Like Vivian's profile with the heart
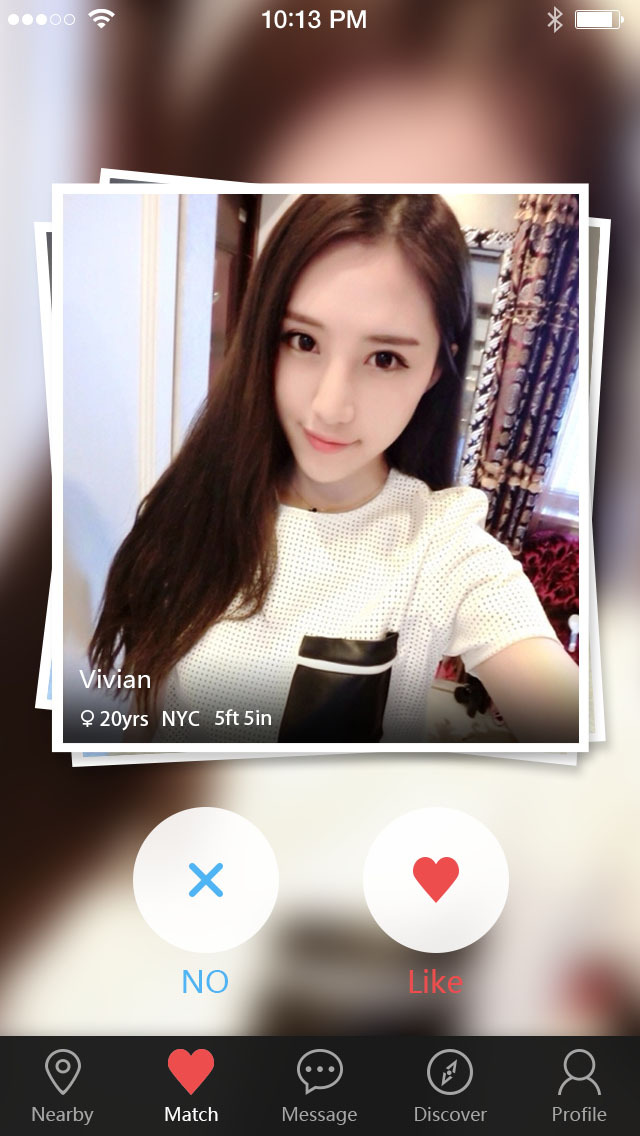The height and width of the screenshot is (1136, 640). click(436, 880)
